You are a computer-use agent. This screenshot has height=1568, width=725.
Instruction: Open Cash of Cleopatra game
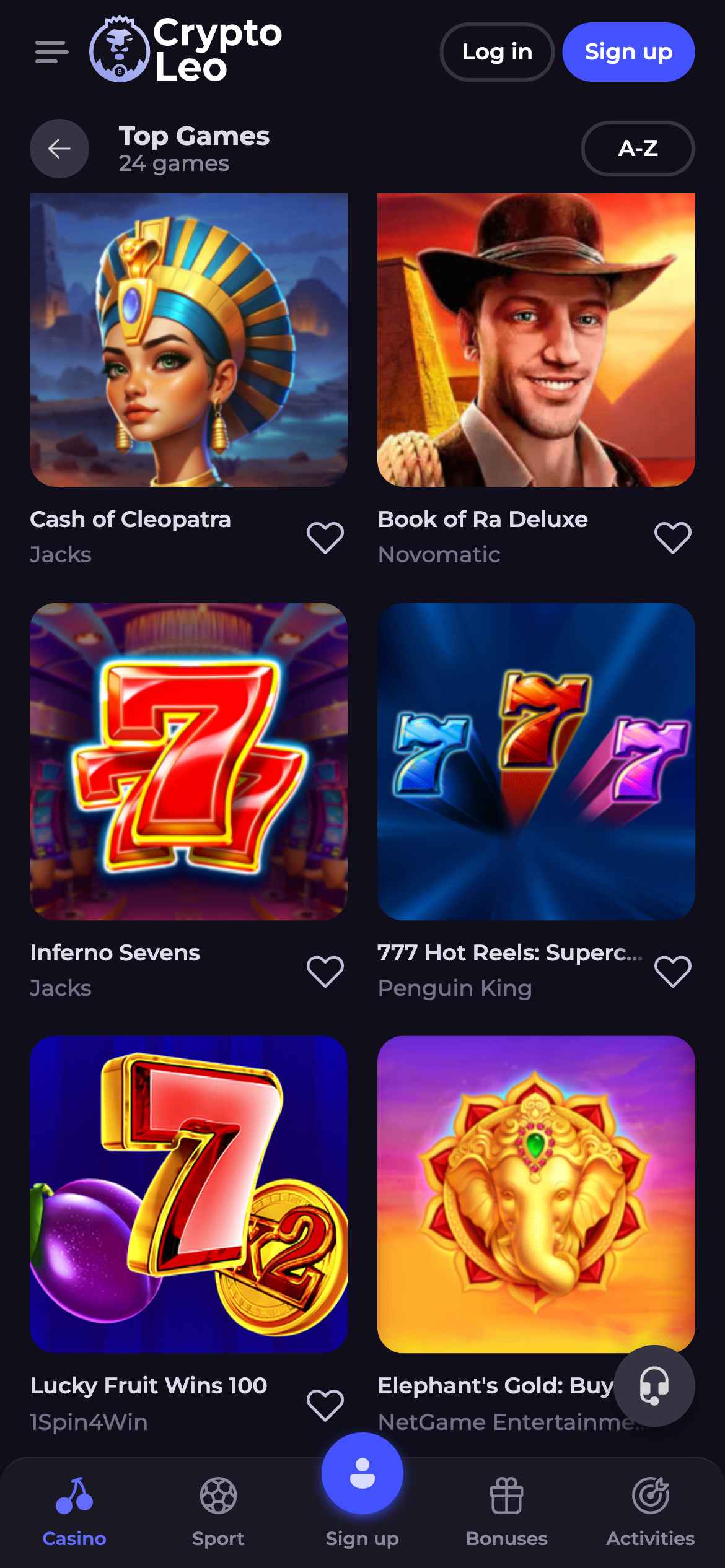188,339
